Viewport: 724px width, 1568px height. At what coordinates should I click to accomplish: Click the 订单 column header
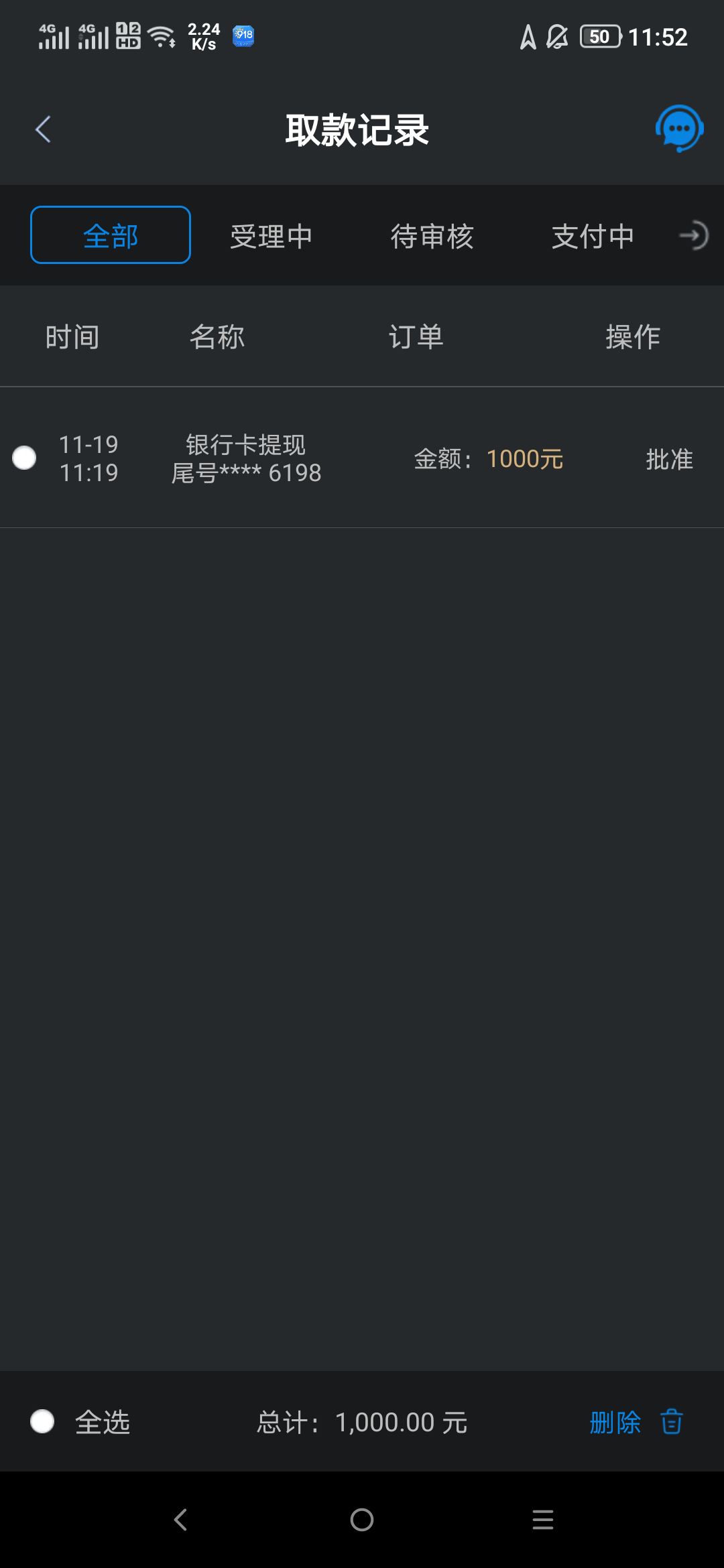click(416, 337)
